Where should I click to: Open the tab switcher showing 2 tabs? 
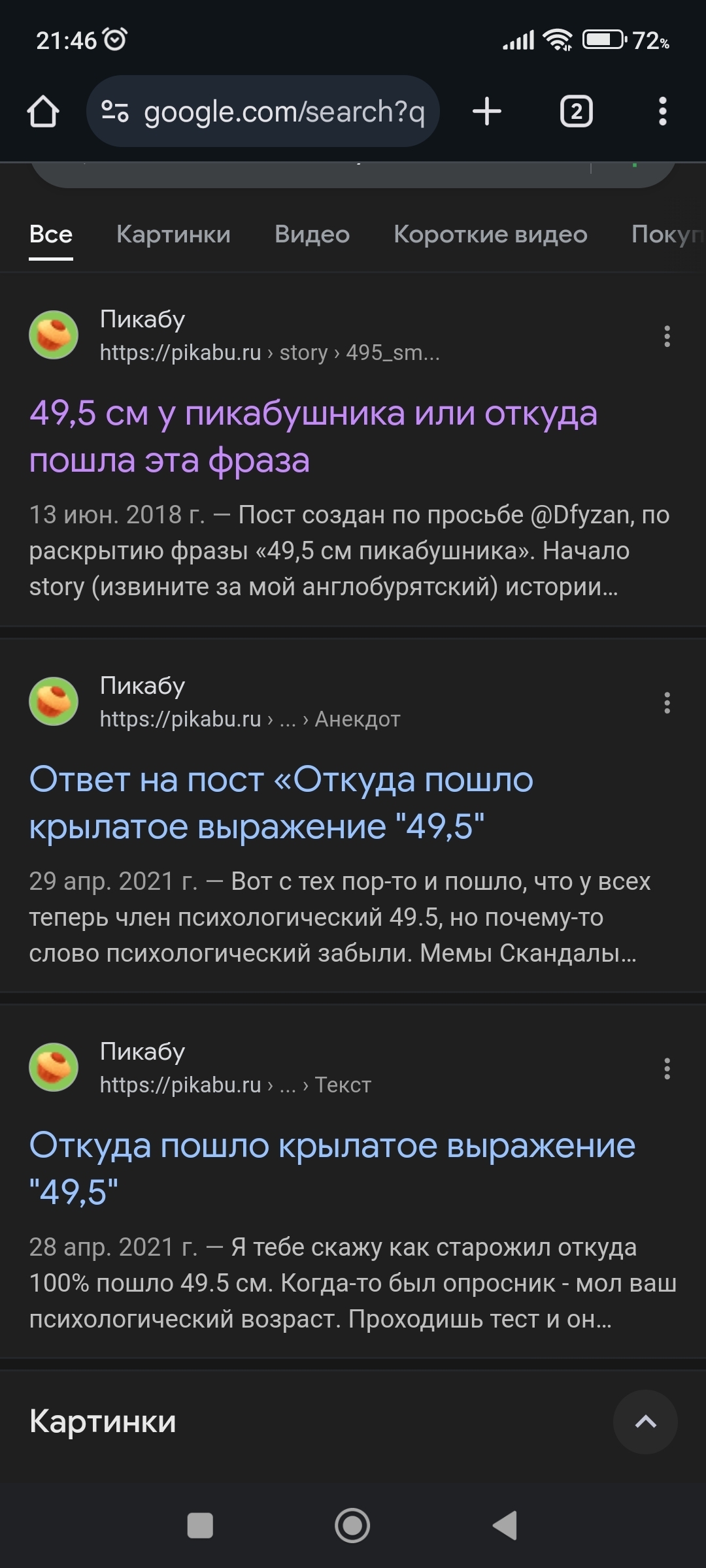[x=576, y=112]
